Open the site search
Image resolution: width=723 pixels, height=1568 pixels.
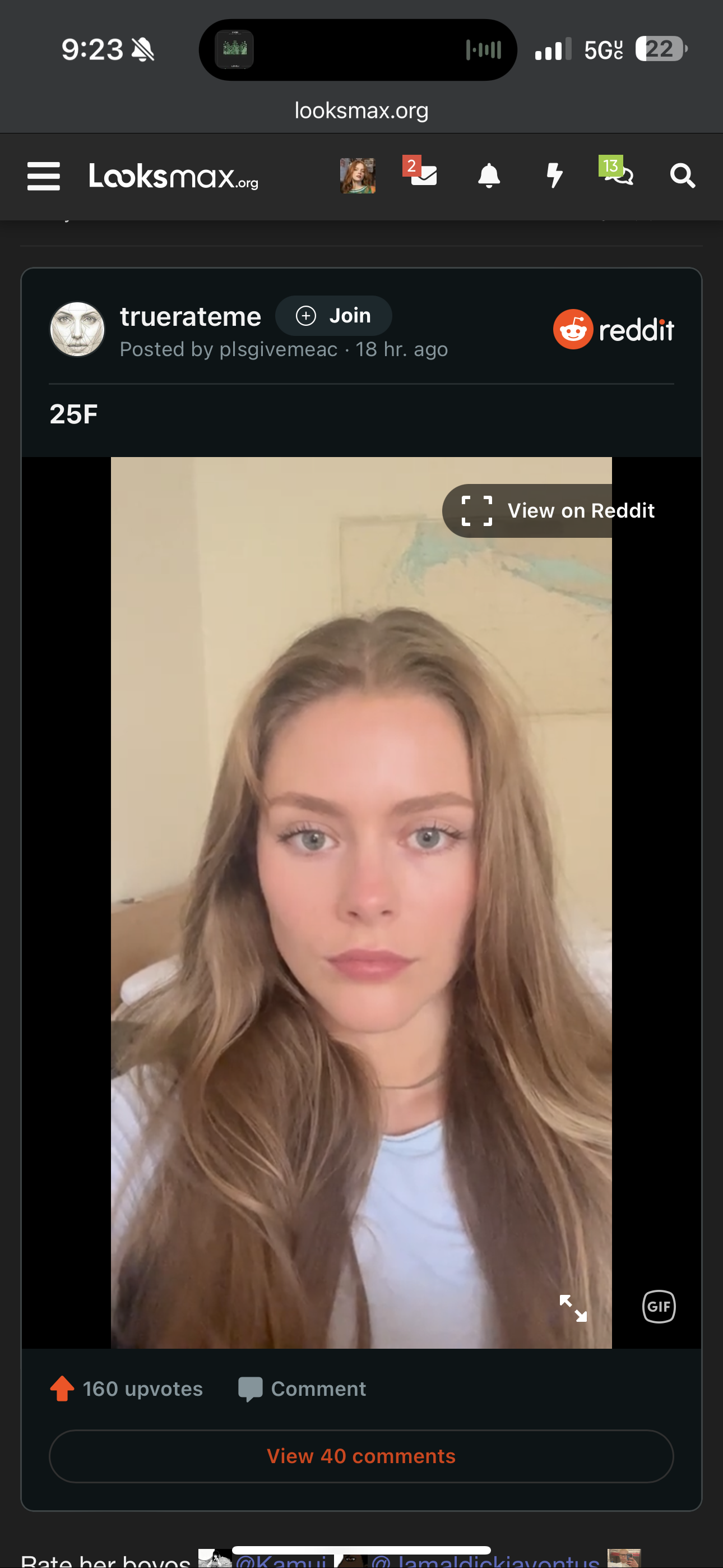(682, 176)
